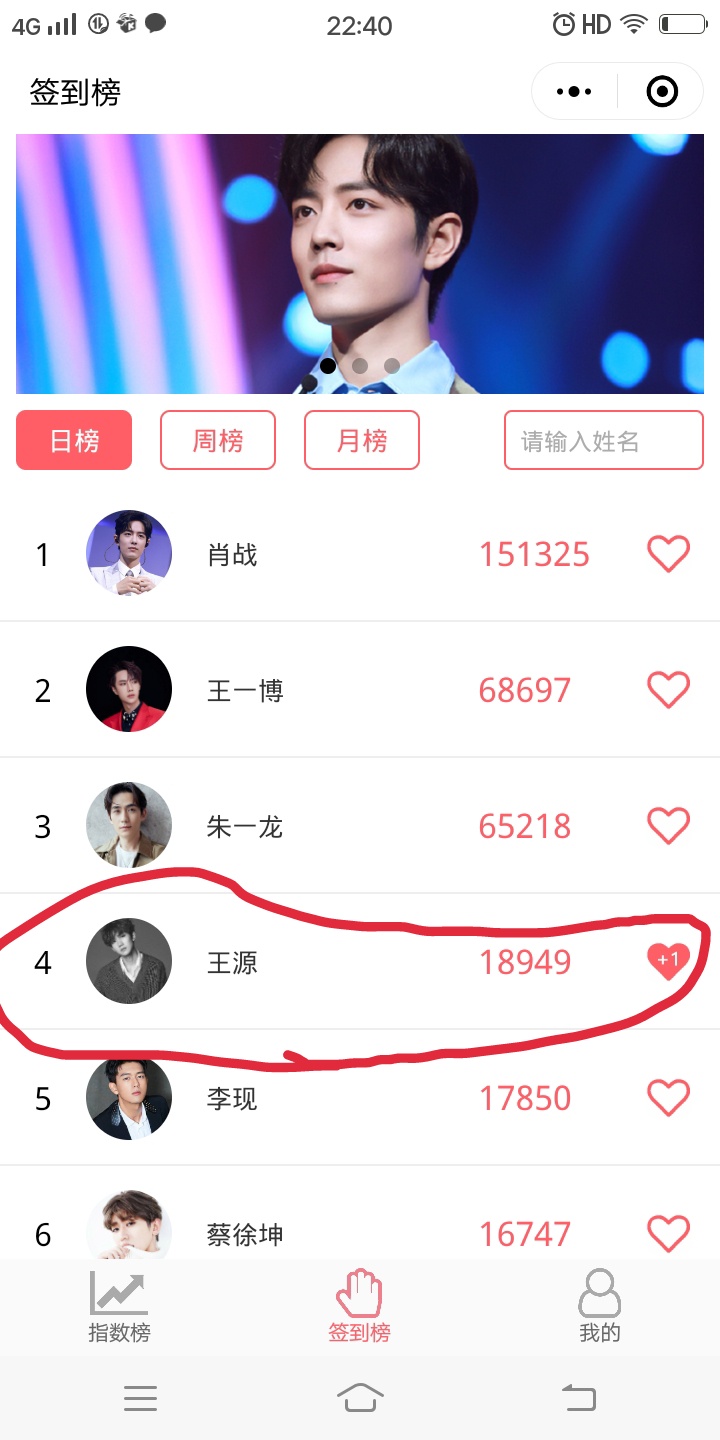The image size is (720, 1440).
Task: Tap the heart next to 朱一龙
Action: (x=668, y=826)
